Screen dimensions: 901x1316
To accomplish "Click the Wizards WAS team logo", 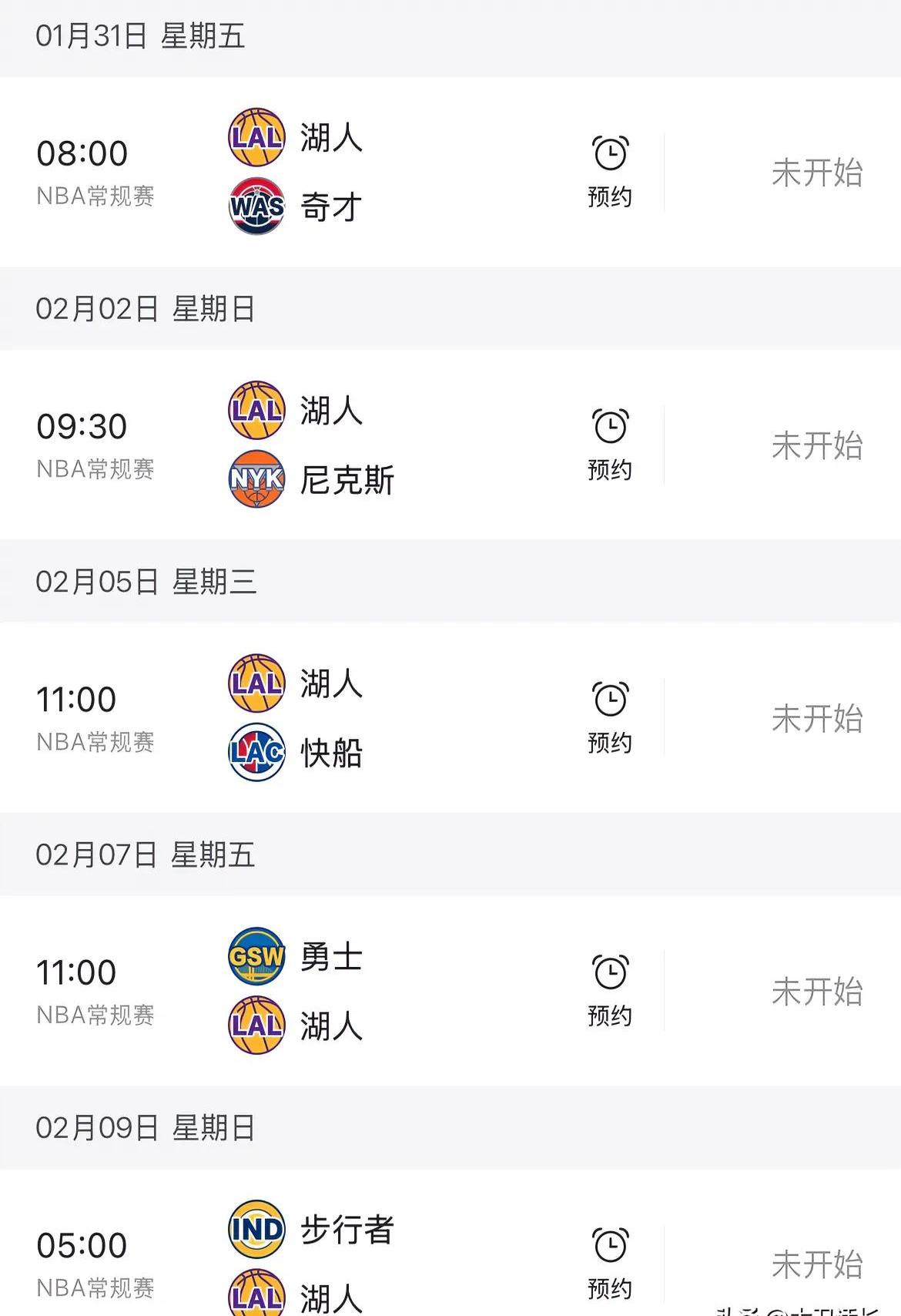I will [x=256, y=204].
